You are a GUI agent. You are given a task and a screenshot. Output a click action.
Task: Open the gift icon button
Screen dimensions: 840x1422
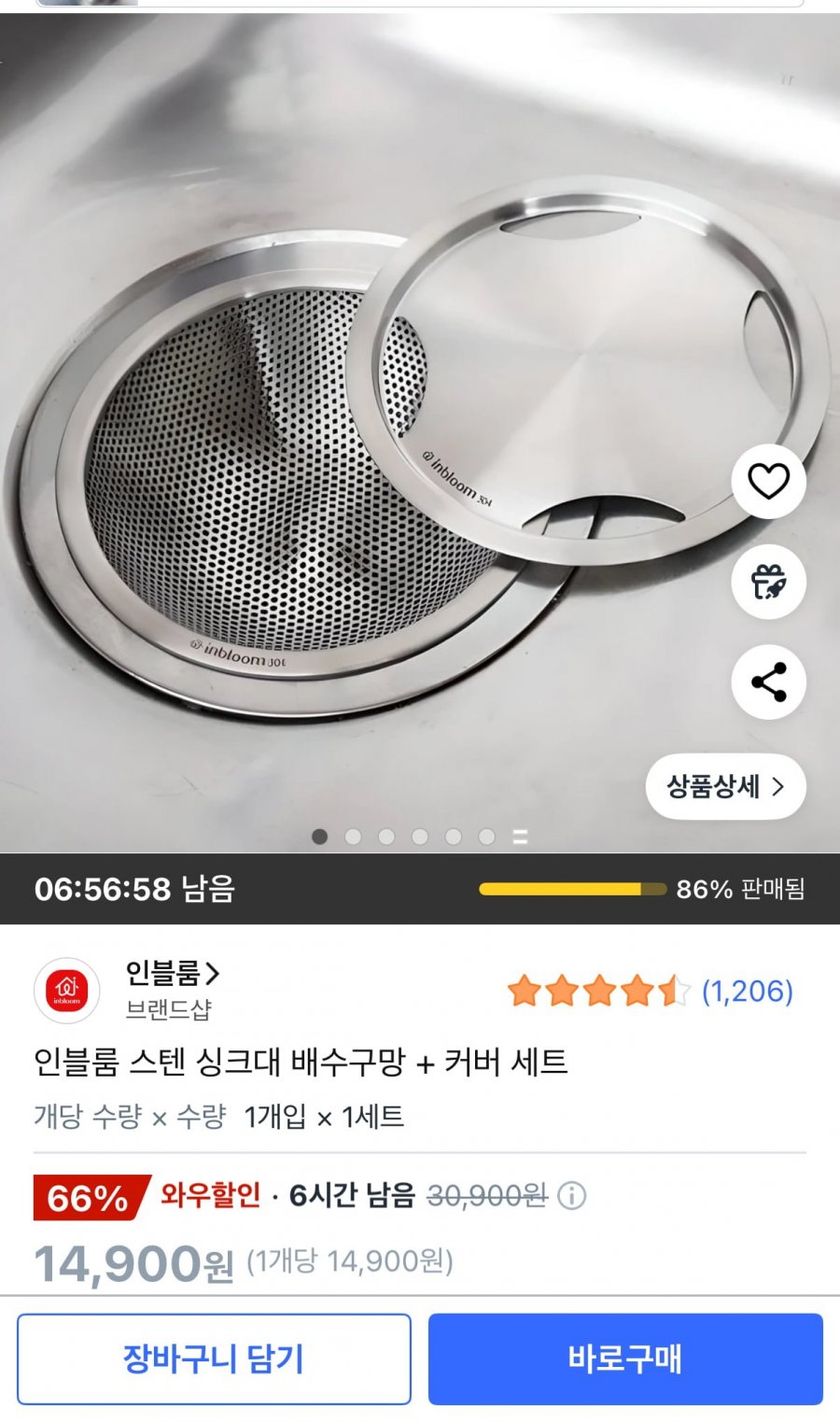click(768, 583)
